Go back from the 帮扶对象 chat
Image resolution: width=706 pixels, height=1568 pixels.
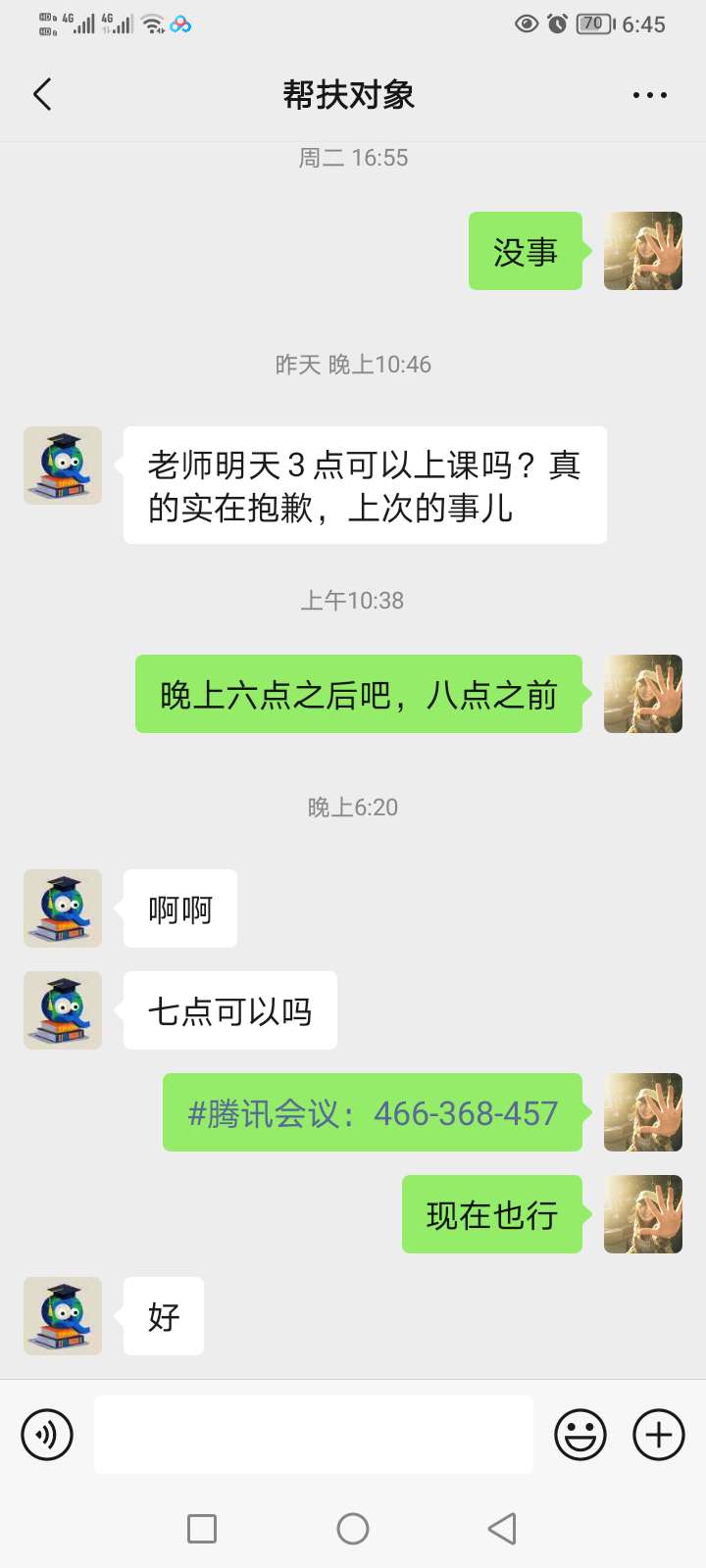click(42, 95)
